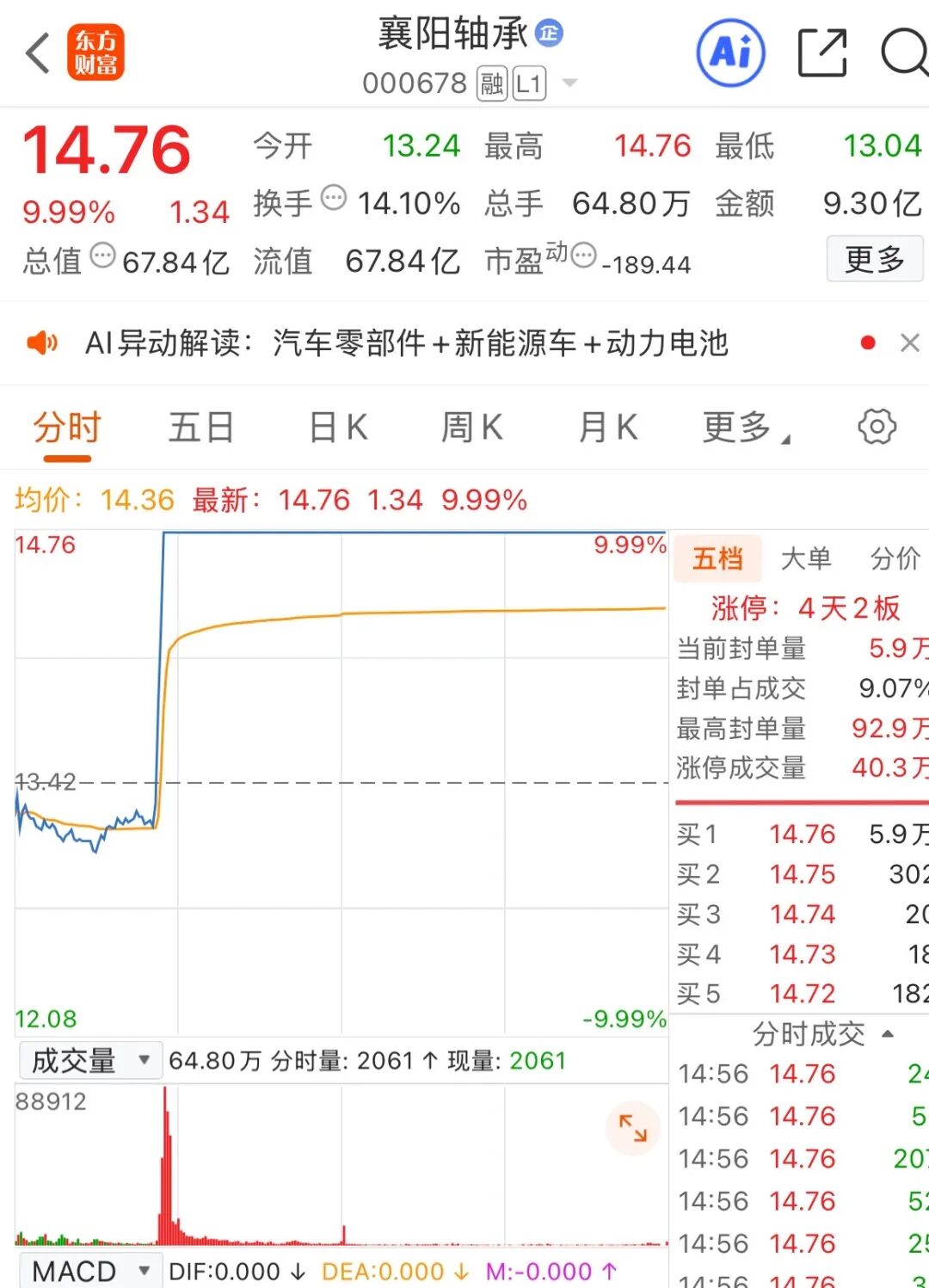This screenshot has width=929, height=1288.
Task: Switch to the 五日 chart tab
Action: (x=201, y=428)
